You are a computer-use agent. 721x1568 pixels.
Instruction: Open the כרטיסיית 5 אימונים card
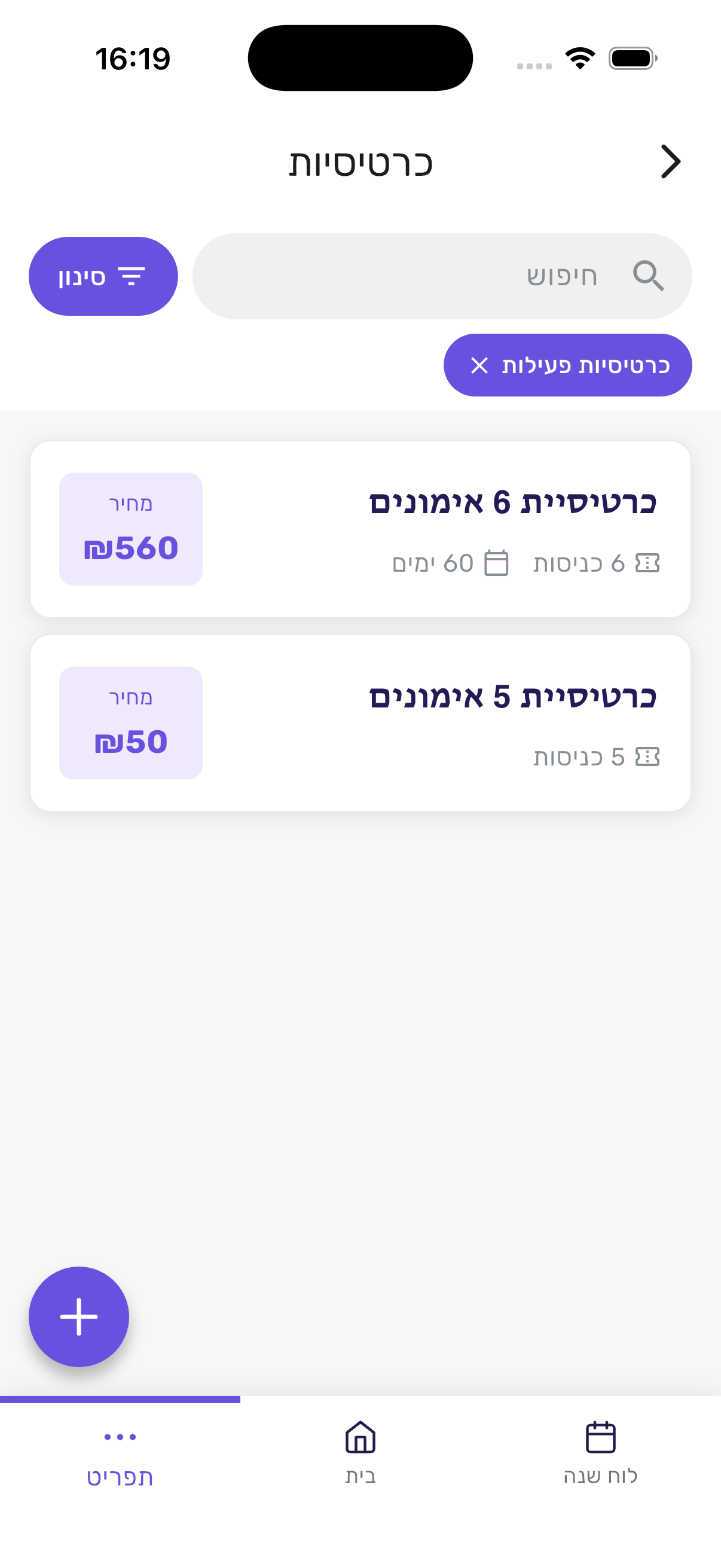click(x=360, y=722)
